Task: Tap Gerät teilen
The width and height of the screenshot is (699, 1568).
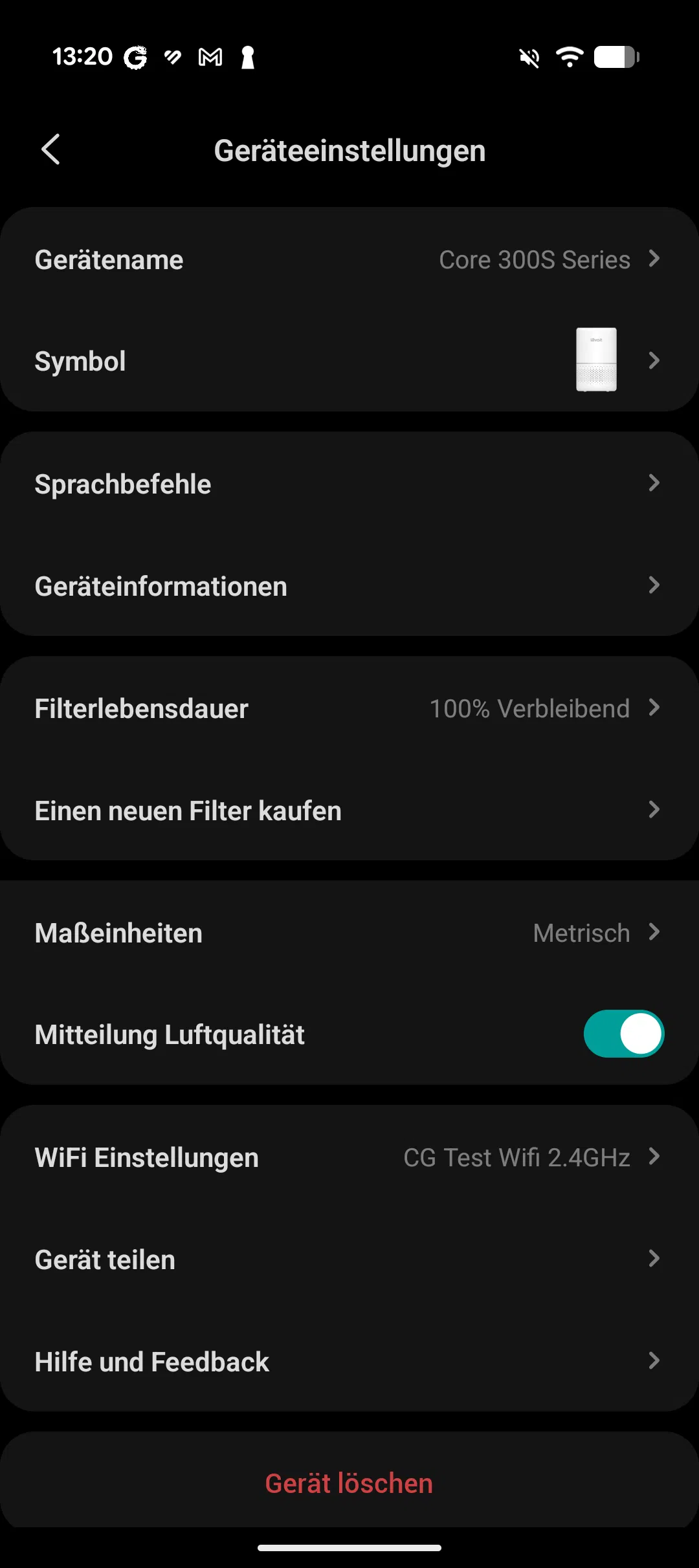Action: click(349, 1259)
